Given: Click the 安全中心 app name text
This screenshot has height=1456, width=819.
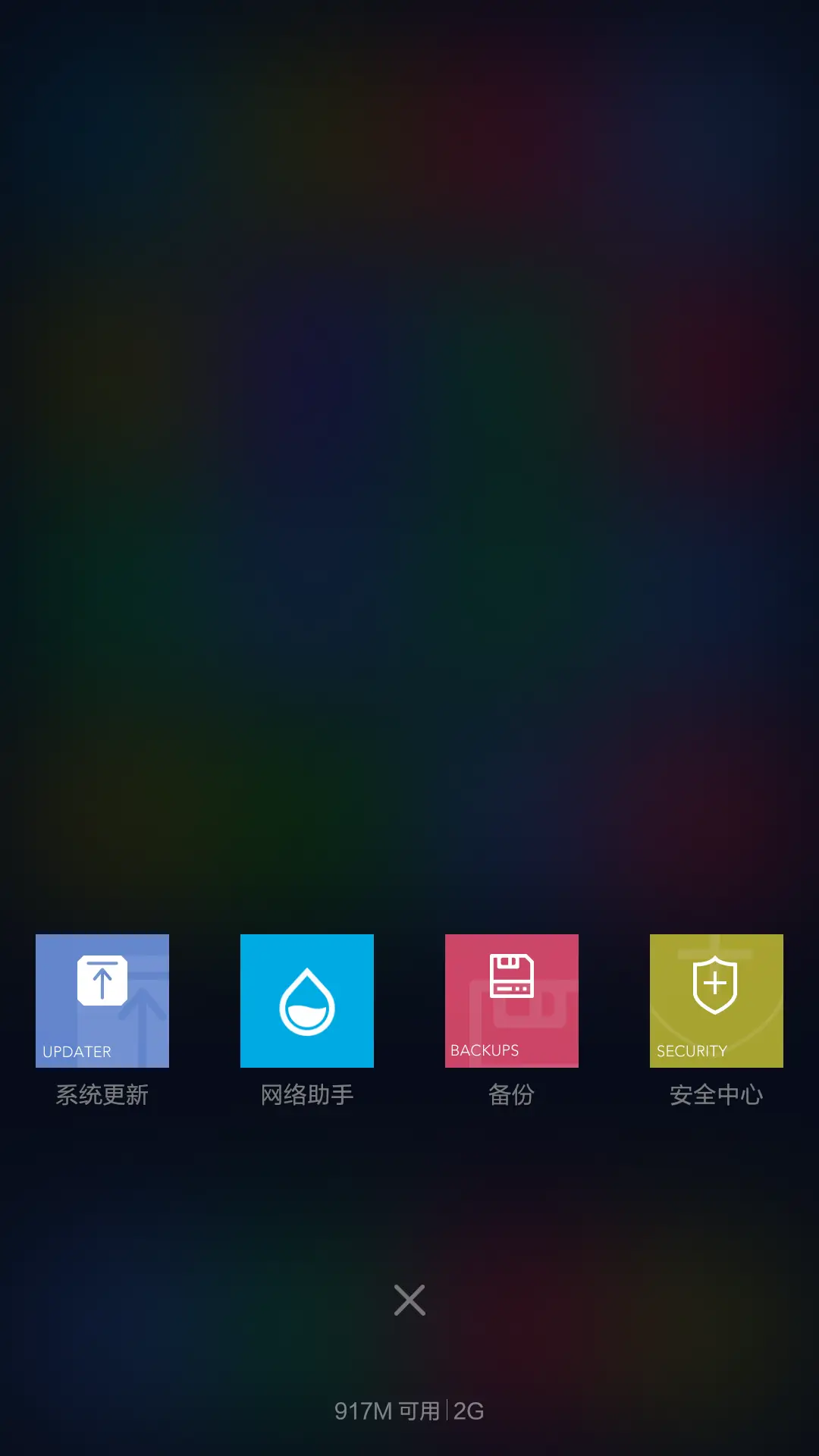Looking at the screenshot, I should 716,1094.
